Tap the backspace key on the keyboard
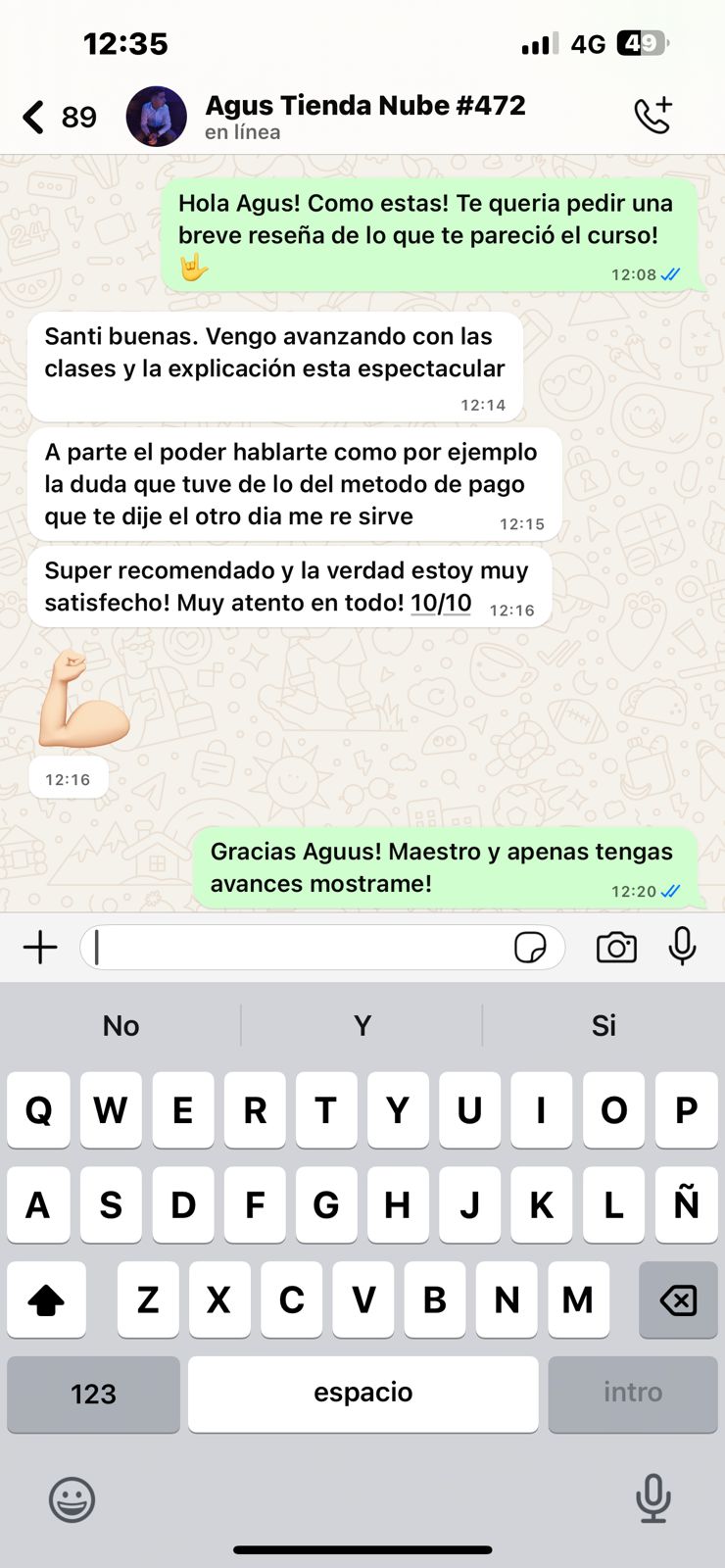 coord(678,1300)
